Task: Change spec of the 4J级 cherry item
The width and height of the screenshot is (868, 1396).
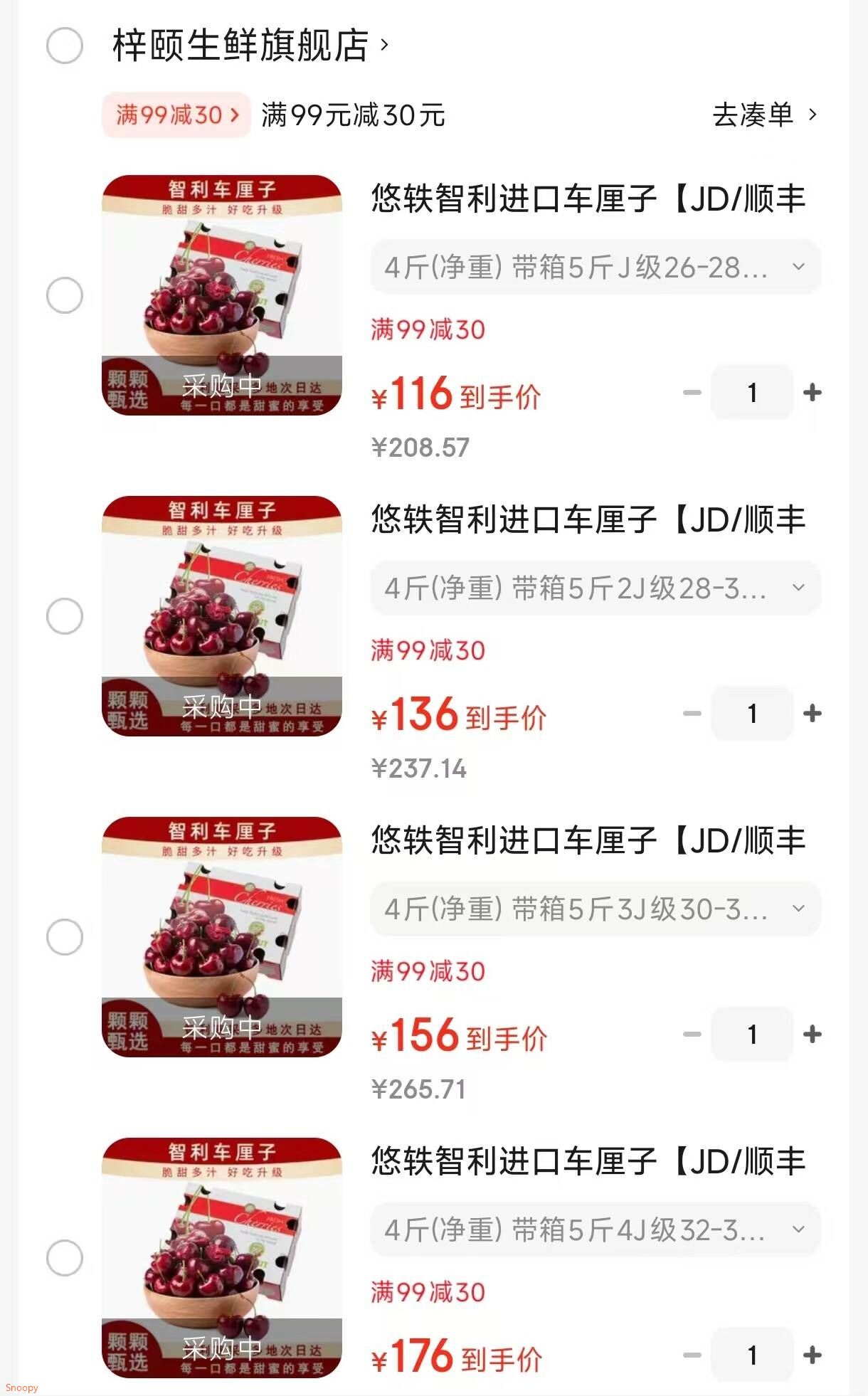Action: tap(595, 1230)
